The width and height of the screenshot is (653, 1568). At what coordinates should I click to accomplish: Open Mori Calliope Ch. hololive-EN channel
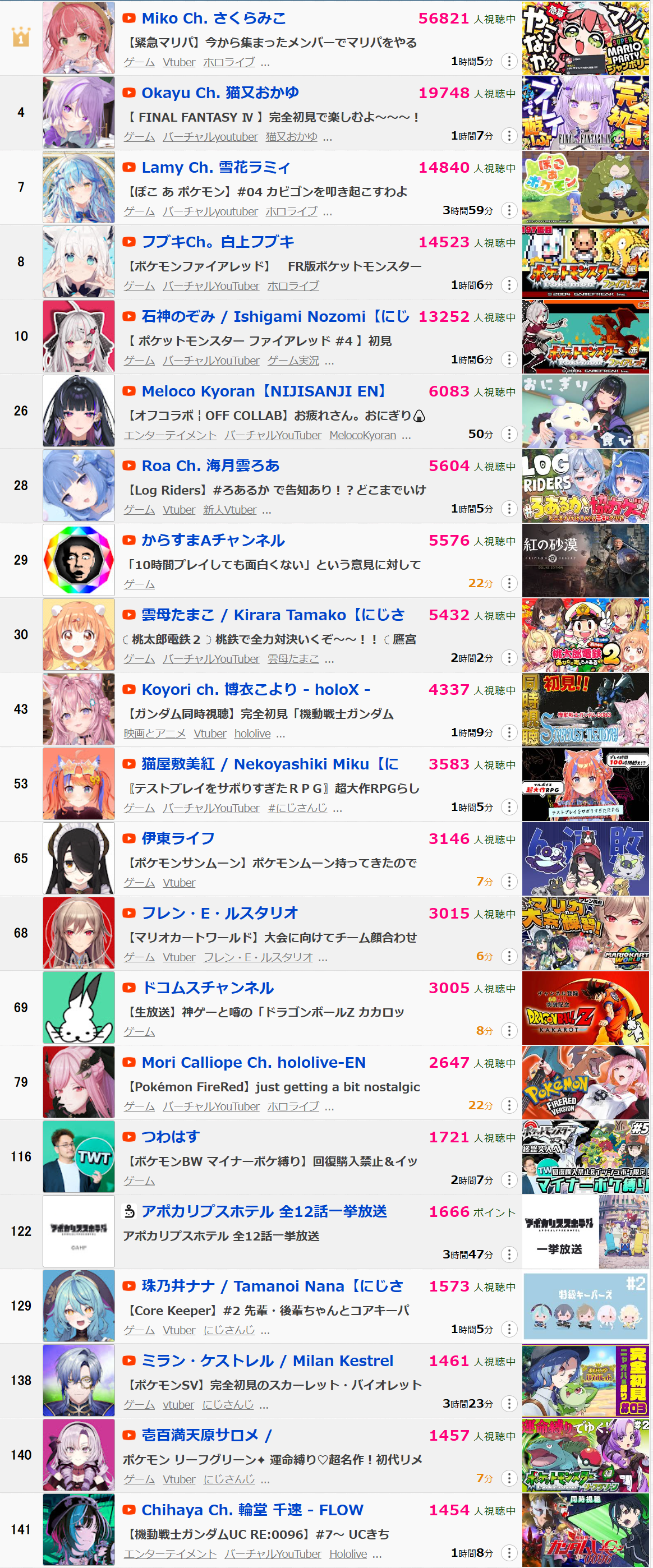254,1062
